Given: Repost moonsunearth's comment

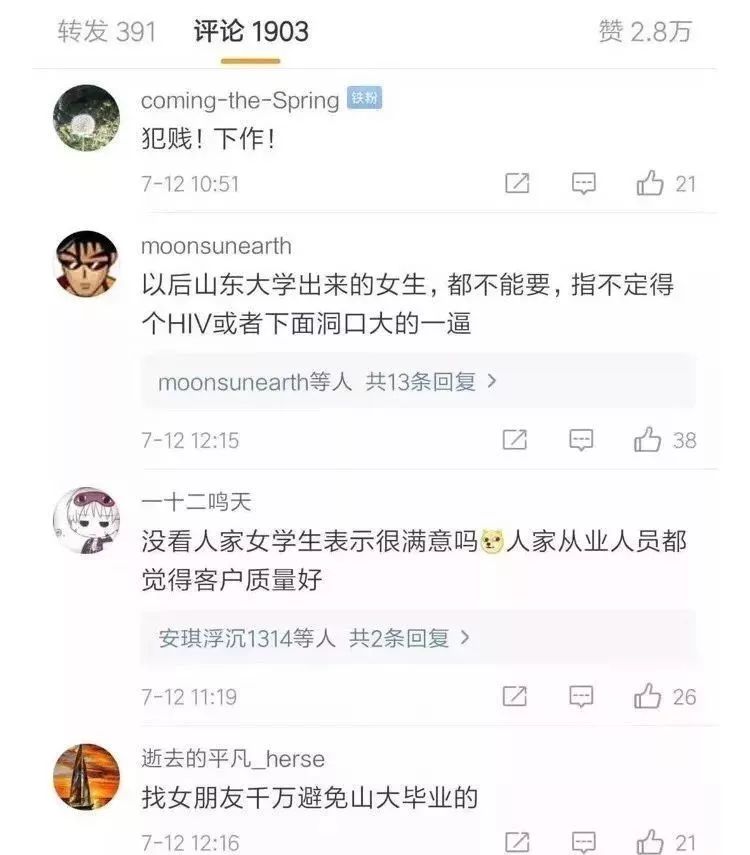Looking at the screenshot, I should (x=515, y=440).
